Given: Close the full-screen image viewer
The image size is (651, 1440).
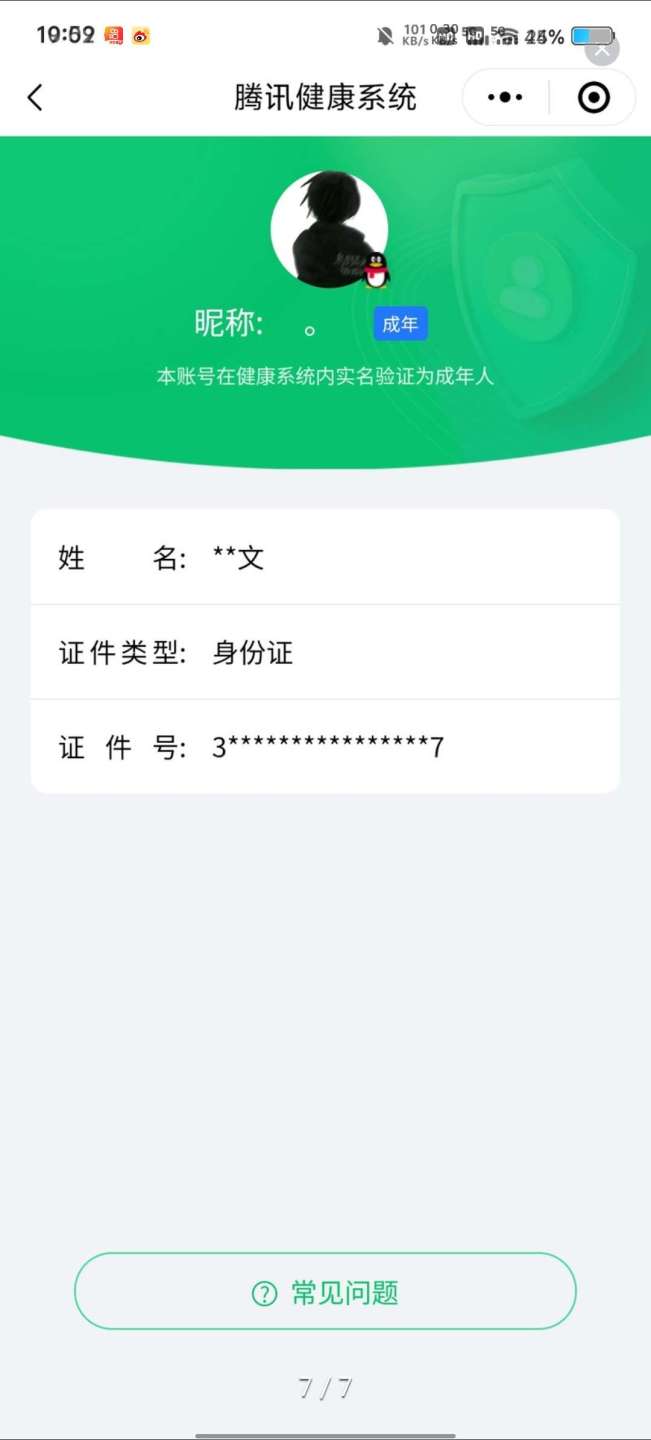Looking at the screenshot, I should pyautogui.click(x=602, y=48).
